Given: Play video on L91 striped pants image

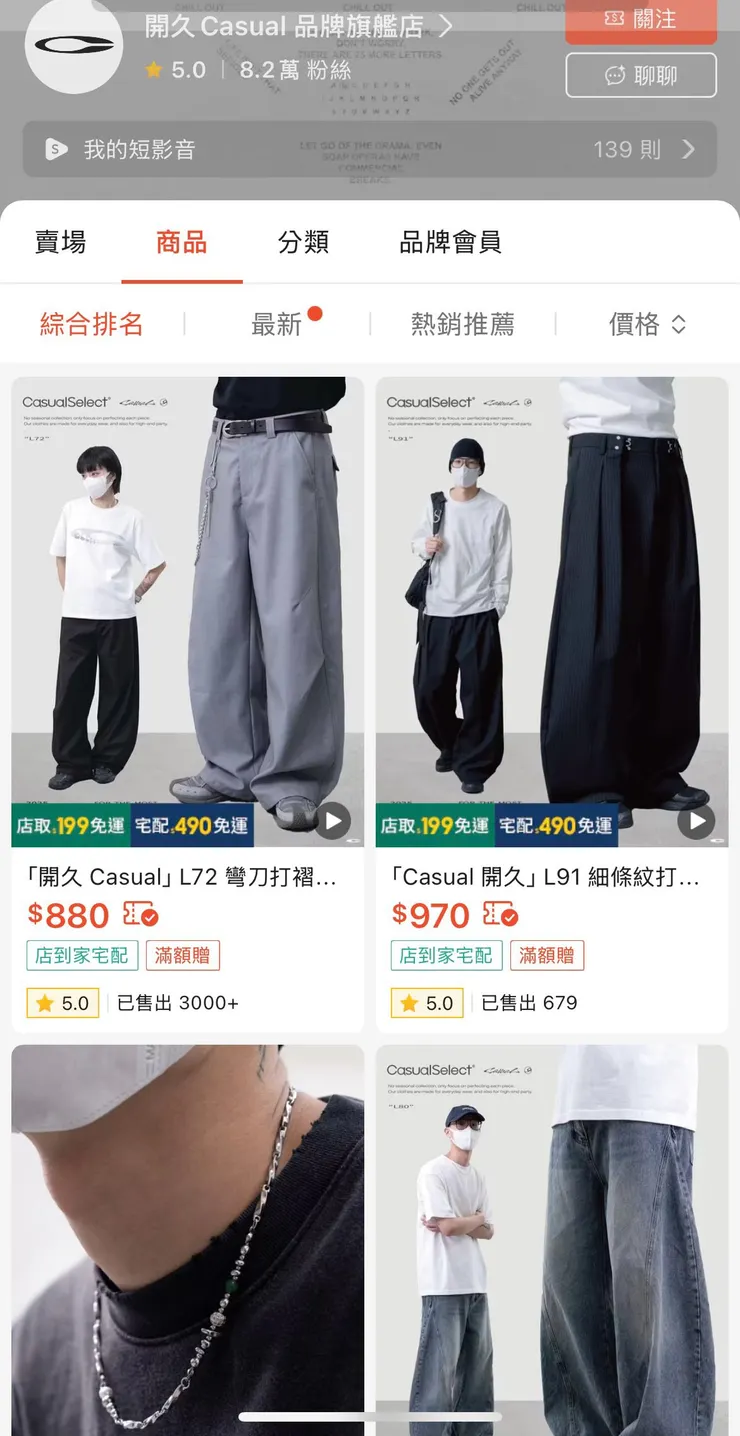Looking at the screenshot, I should tap(697, 822).
